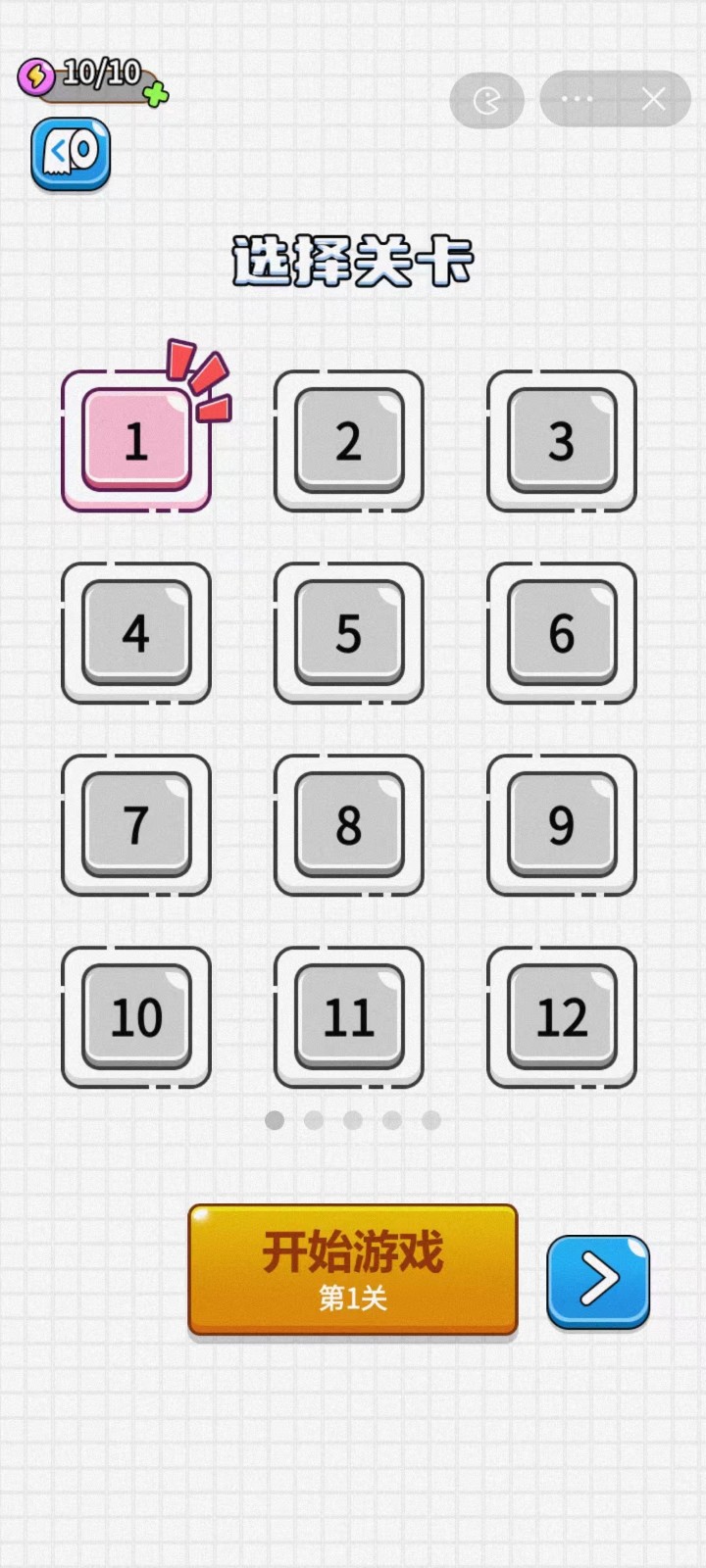Pick level 4
The height and width of the screenshot is (1568, 706).
click(x=136, y=632)
